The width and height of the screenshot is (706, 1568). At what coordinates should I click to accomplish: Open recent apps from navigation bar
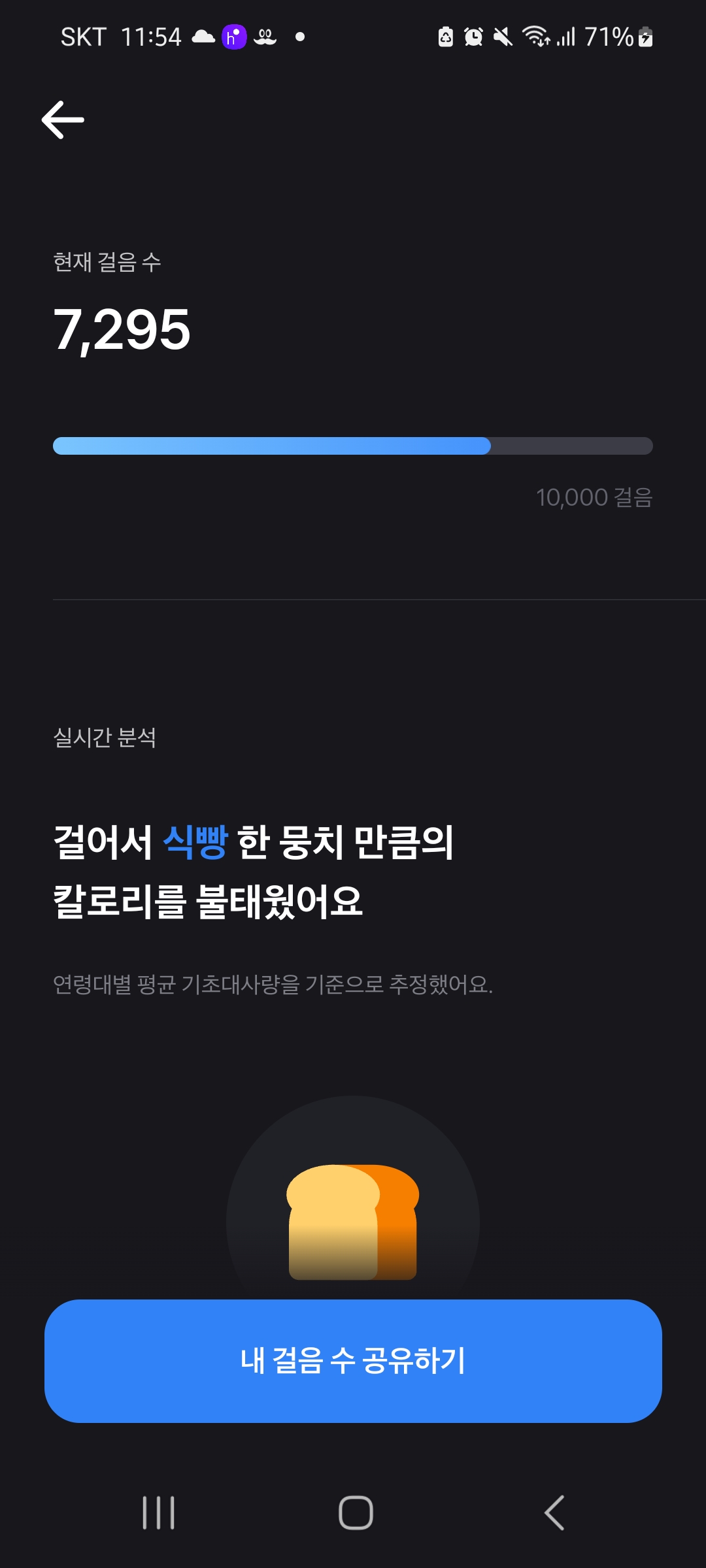pos(159,1512)
